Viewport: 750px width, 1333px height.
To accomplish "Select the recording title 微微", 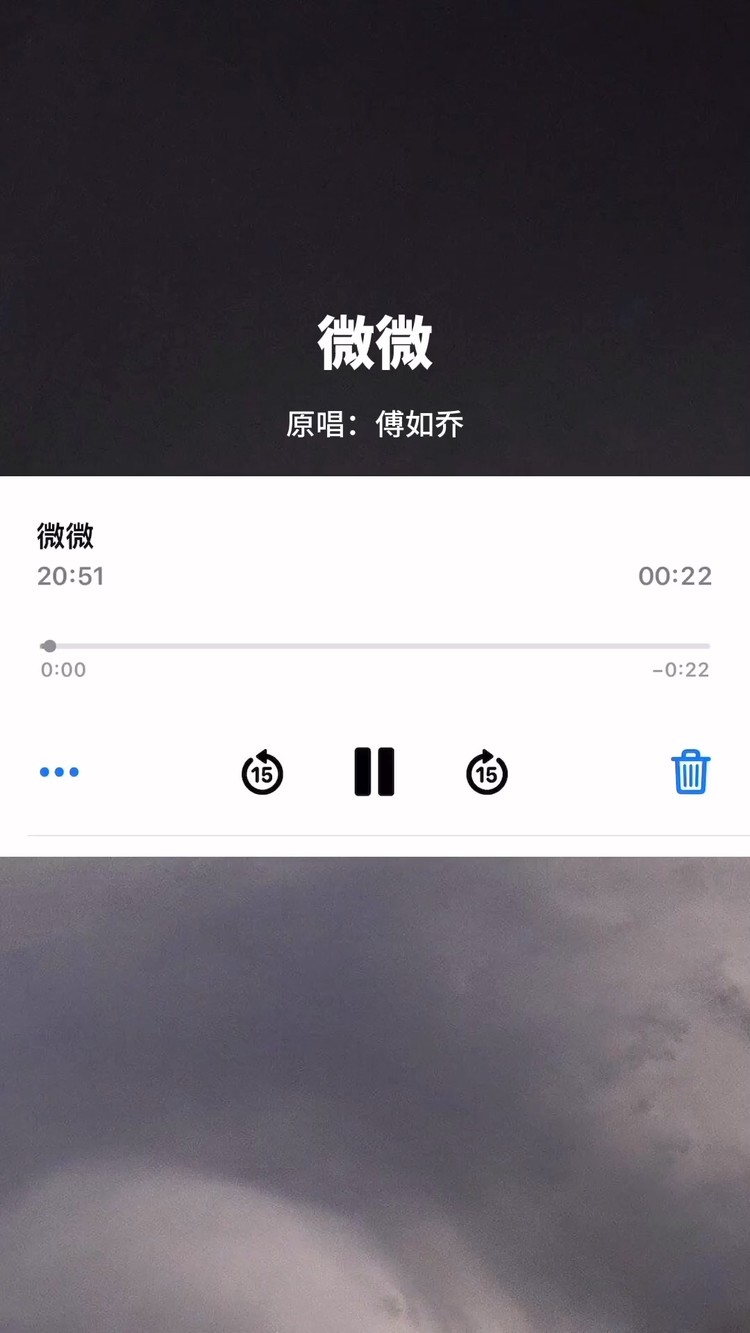I will [x=63, y=537].
